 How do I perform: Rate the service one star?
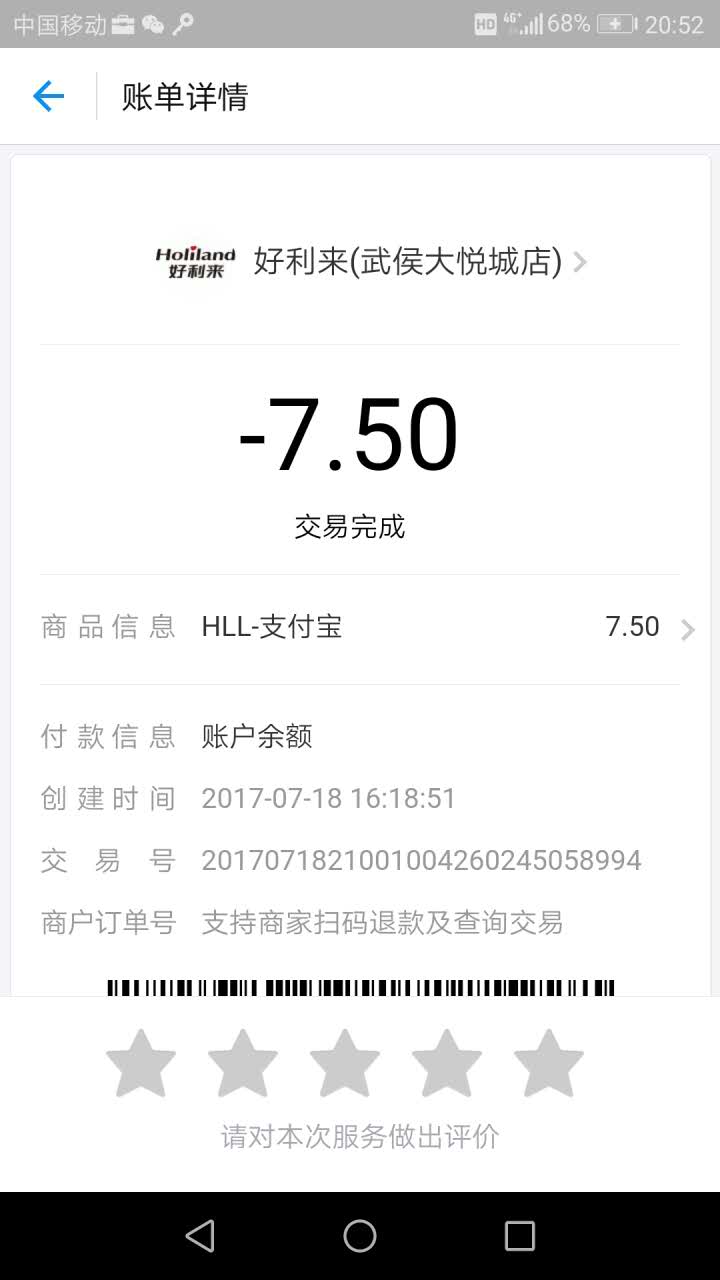point(141,1064)
